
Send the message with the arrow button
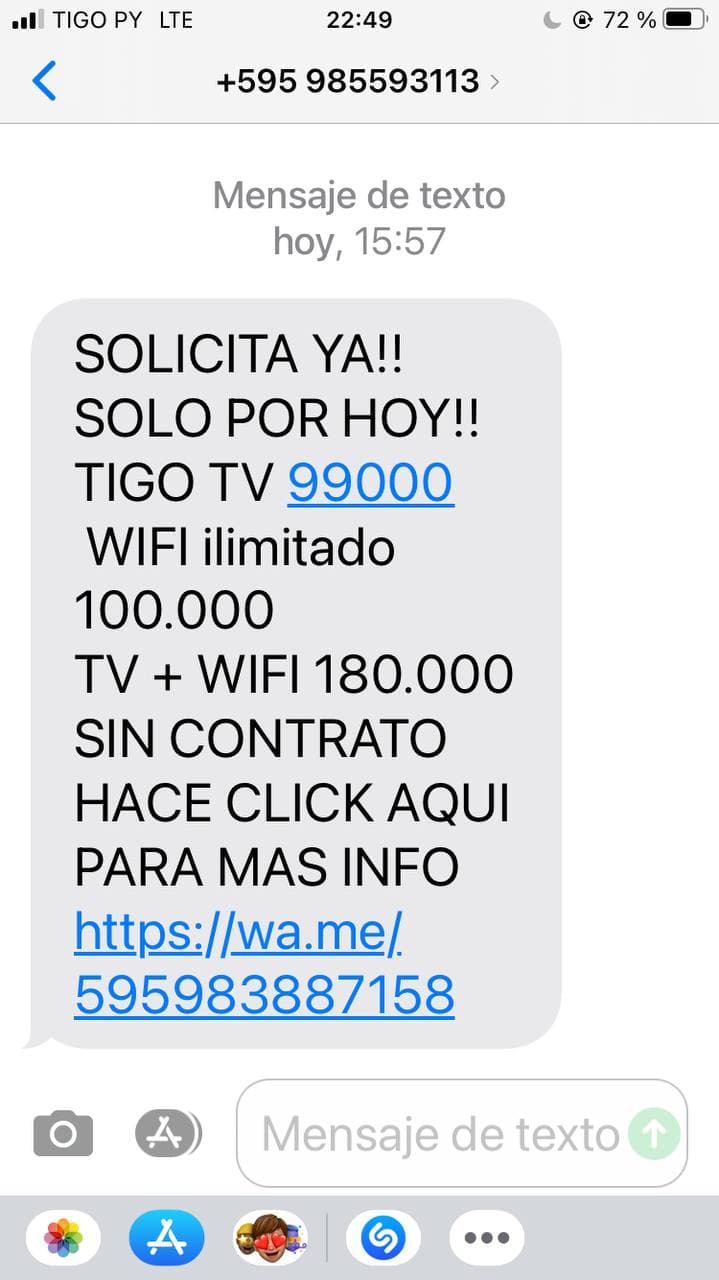click(x=654, y=1134)
